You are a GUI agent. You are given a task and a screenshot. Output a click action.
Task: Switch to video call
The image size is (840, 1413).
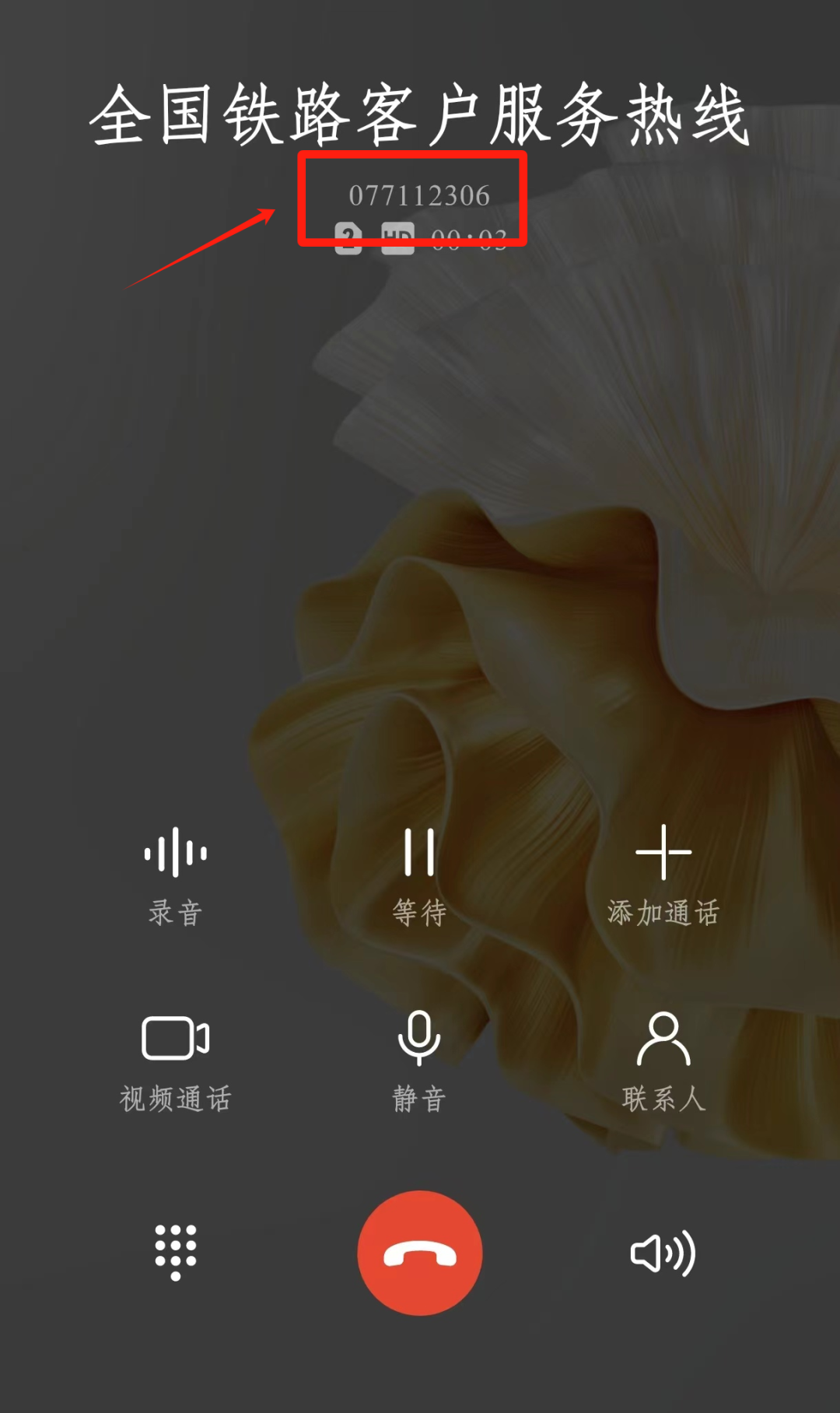[x=176, y=1063]
